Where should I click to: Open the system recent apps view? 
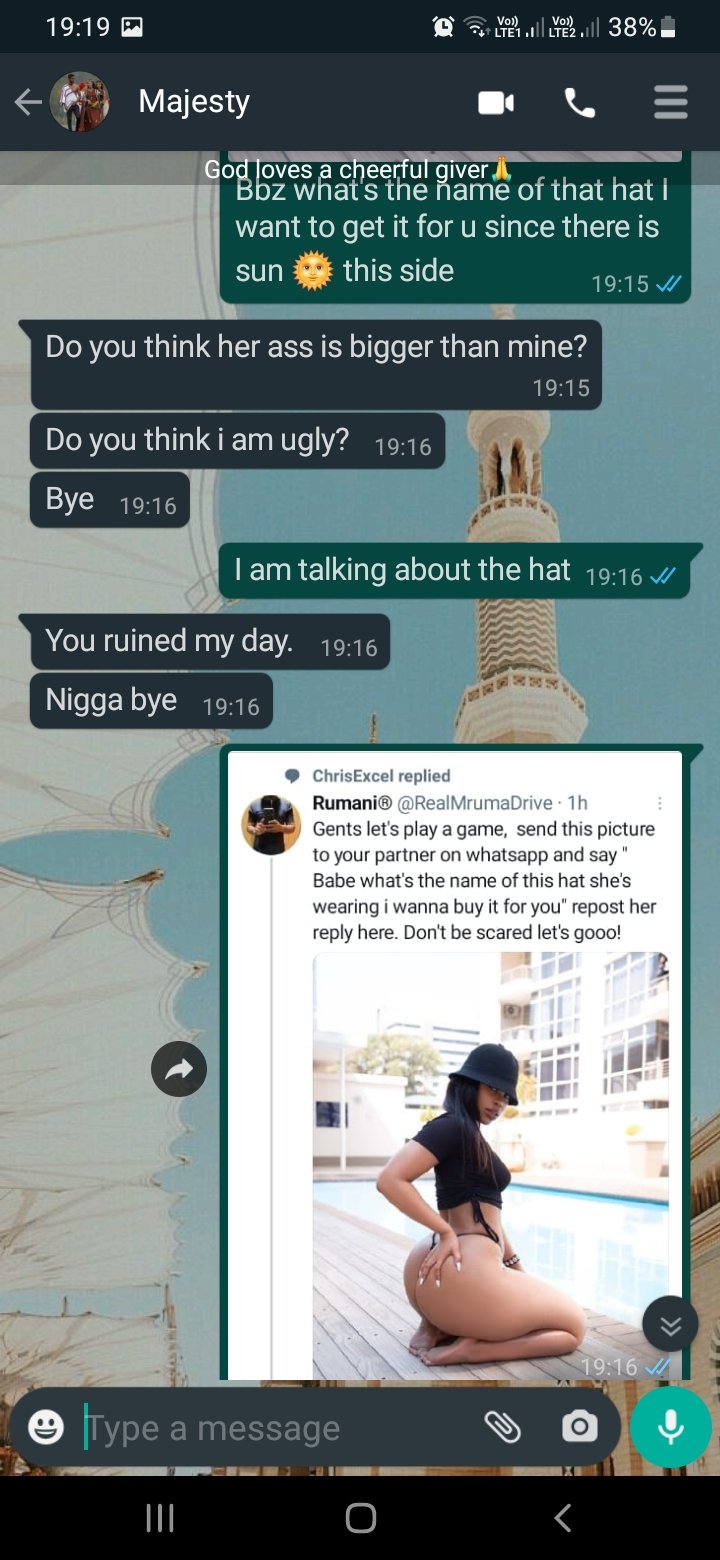click(x=160, y=1518)
